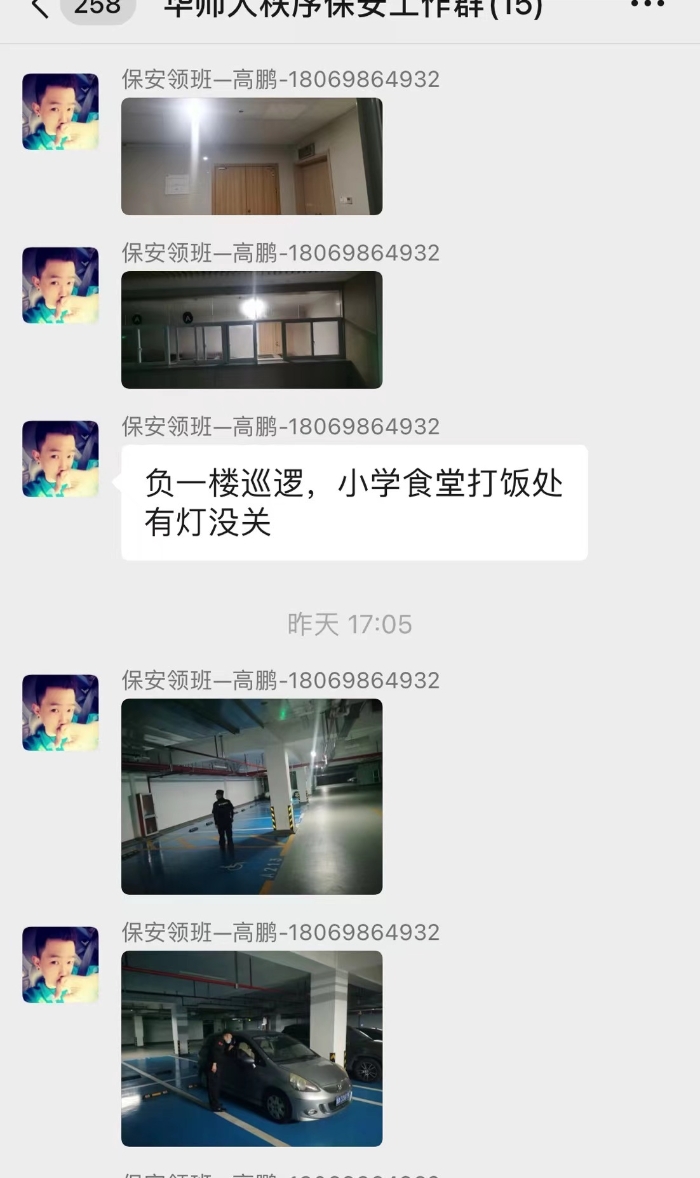
Task: Open the group chat overflow menu
Action: pyautogui.click(x=647, y=6)
